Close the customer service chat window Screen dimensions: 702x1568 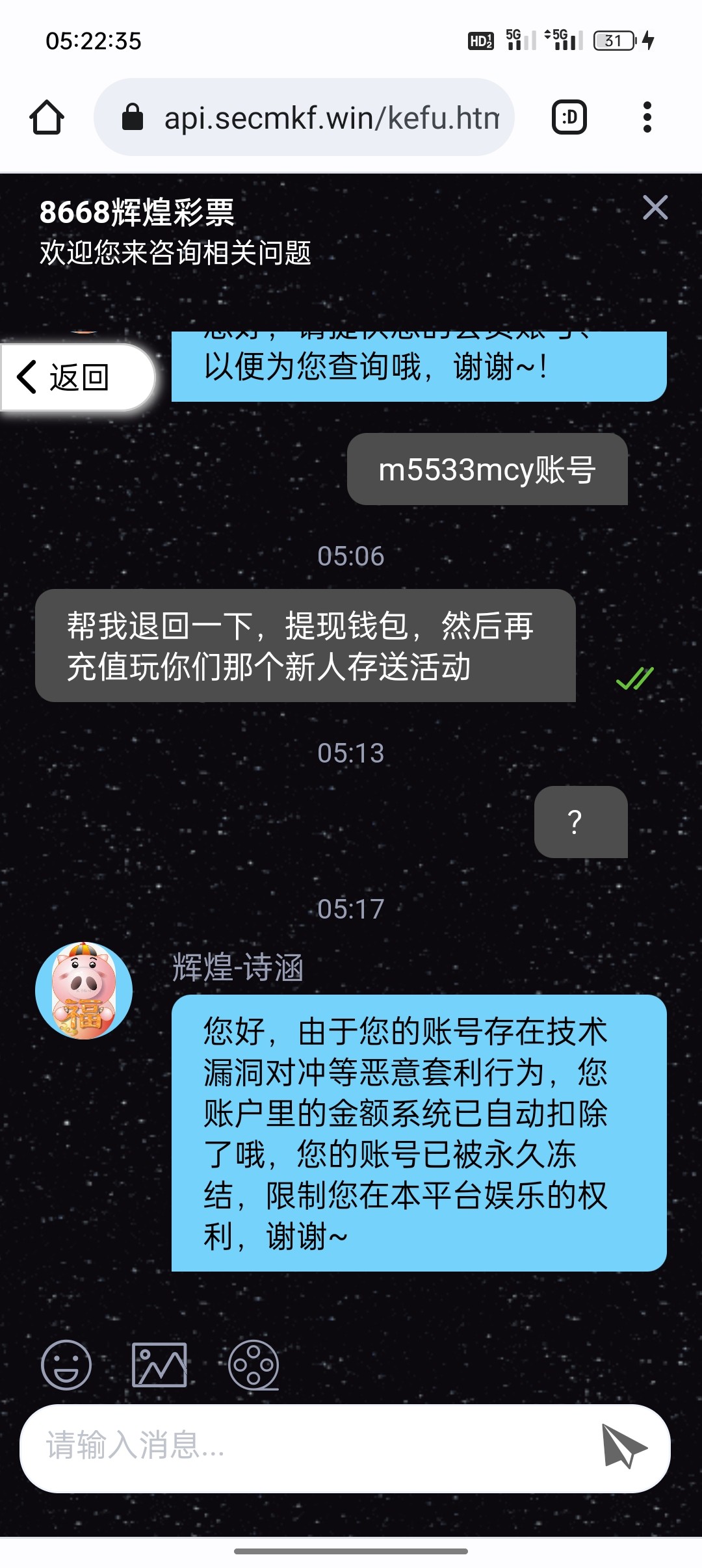click(655, 208)
